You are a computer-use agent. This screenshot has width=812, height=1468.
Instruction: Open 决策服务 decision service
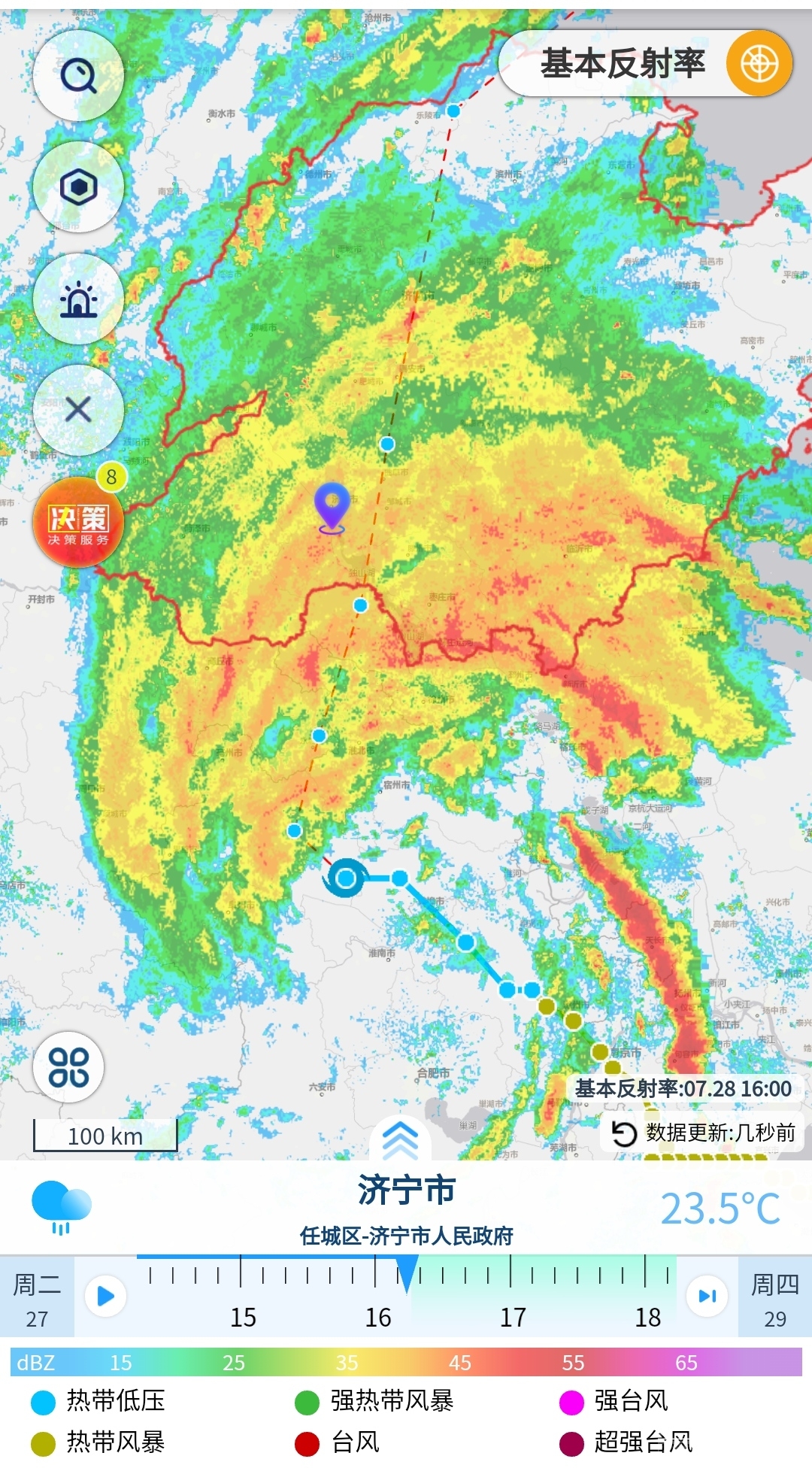coord(78,523)
